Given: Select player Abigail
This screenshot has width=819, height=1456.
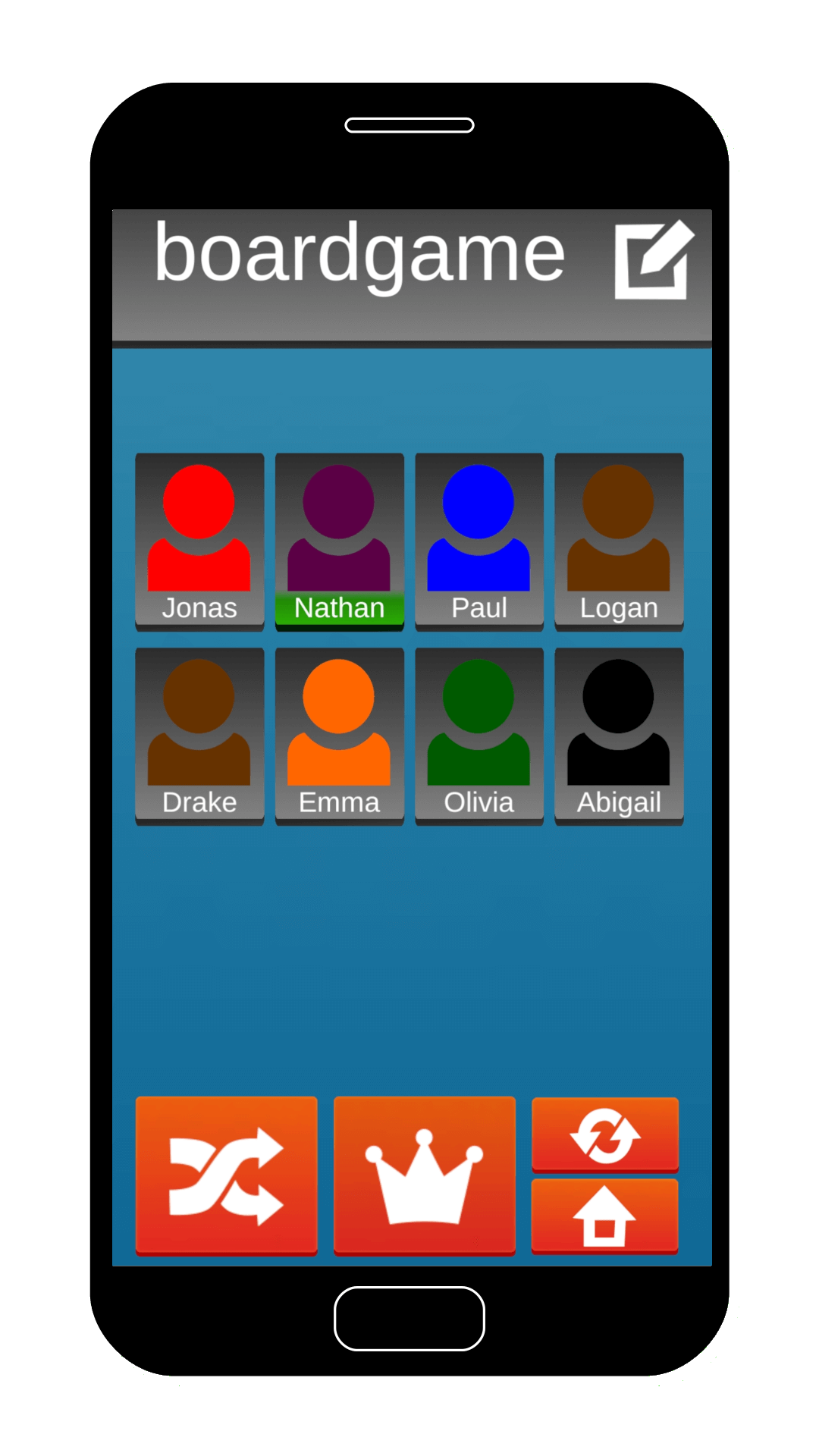Looking at the screenshot, I should [x=619, y=736].
